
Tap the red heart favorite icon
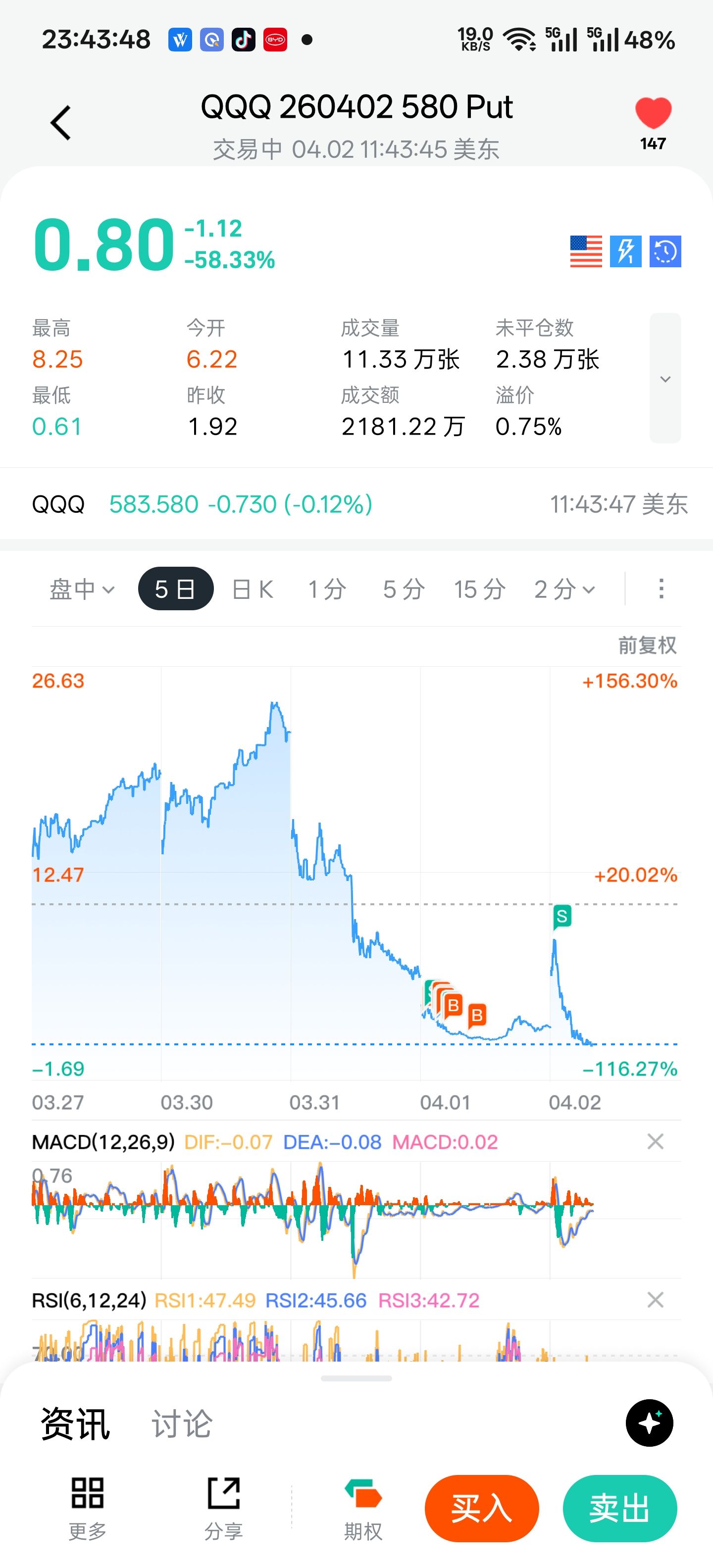pyautogui.click(x=653, y=113)
